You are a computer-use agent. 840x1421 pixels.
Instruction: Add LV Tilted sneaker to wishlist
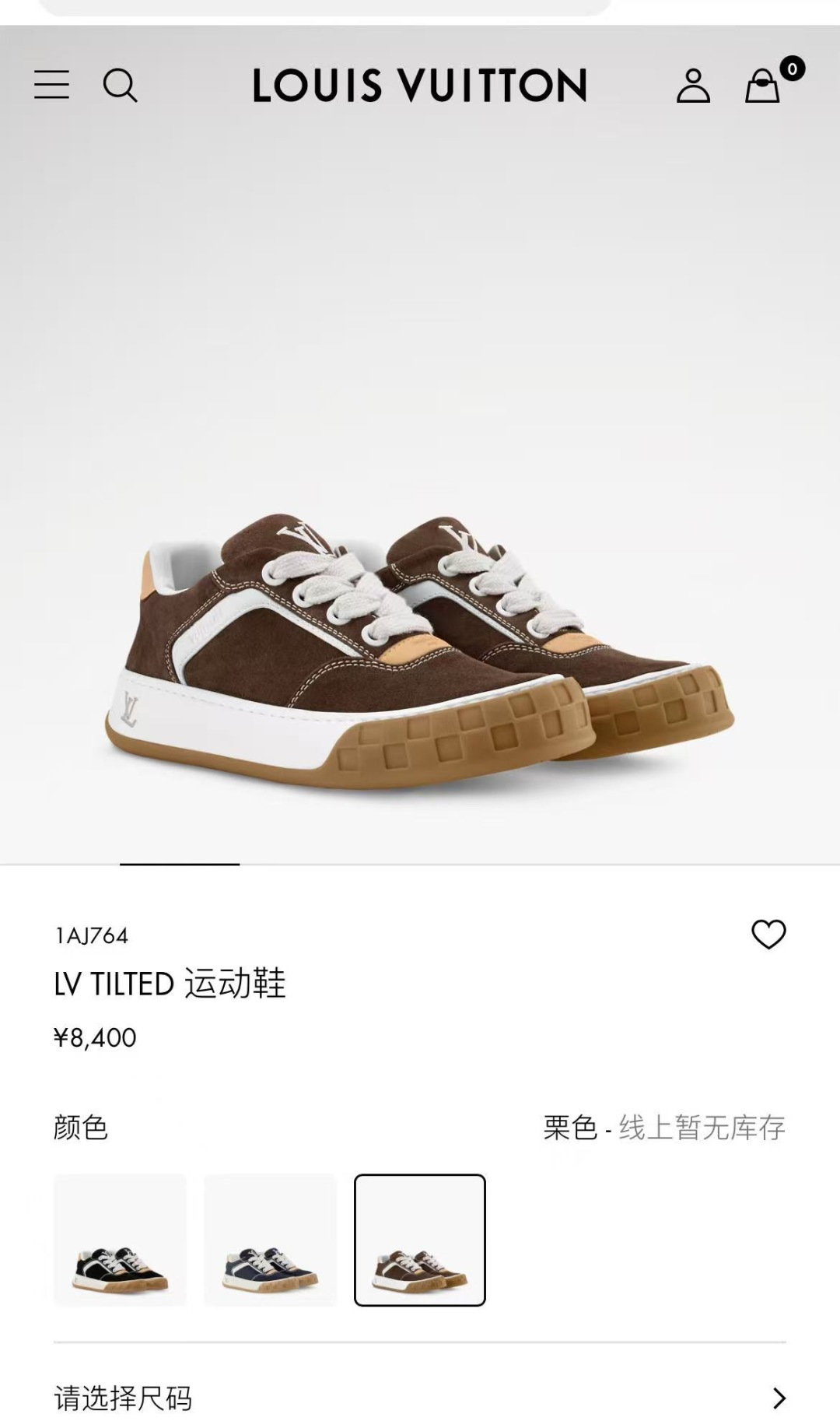pos(768,934)
